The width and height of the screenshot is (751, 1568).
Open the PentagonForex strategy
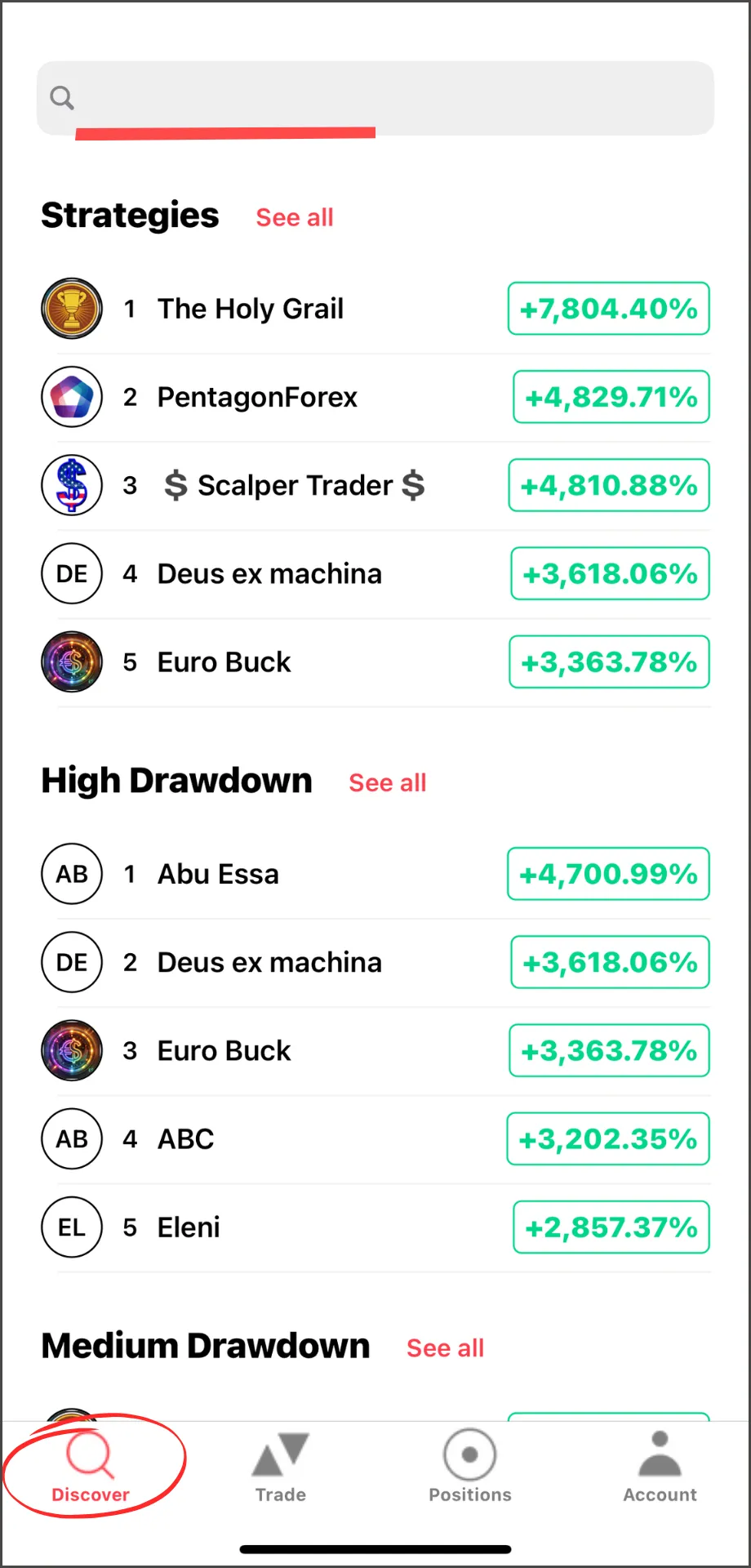tap(375, 397)
